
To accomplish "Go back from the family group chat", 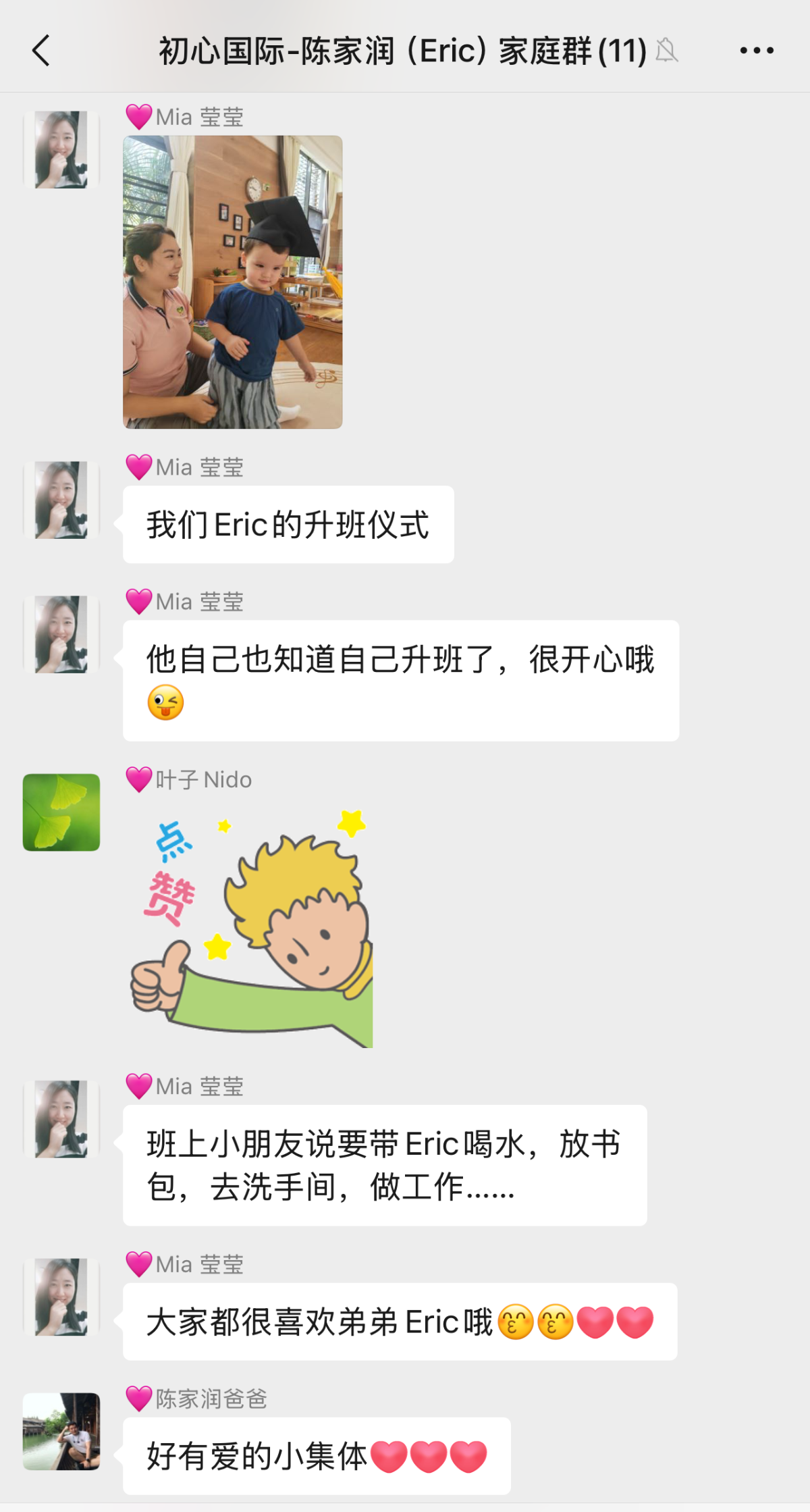I will pos(41,51).
